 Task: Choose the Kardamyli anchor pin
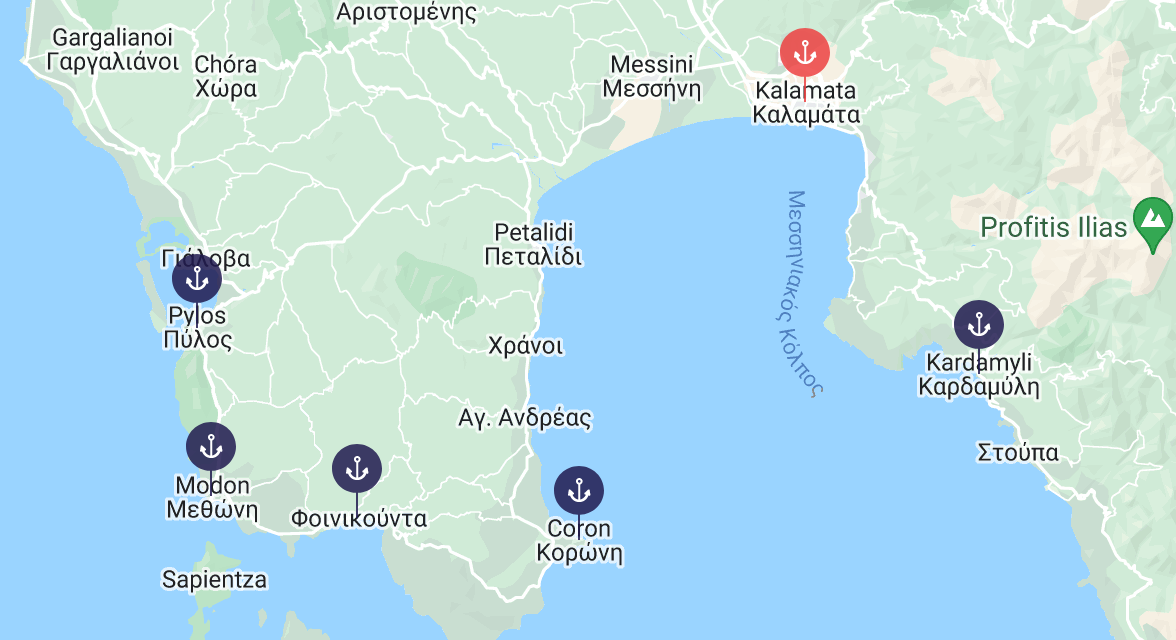[x=979, y=325]
